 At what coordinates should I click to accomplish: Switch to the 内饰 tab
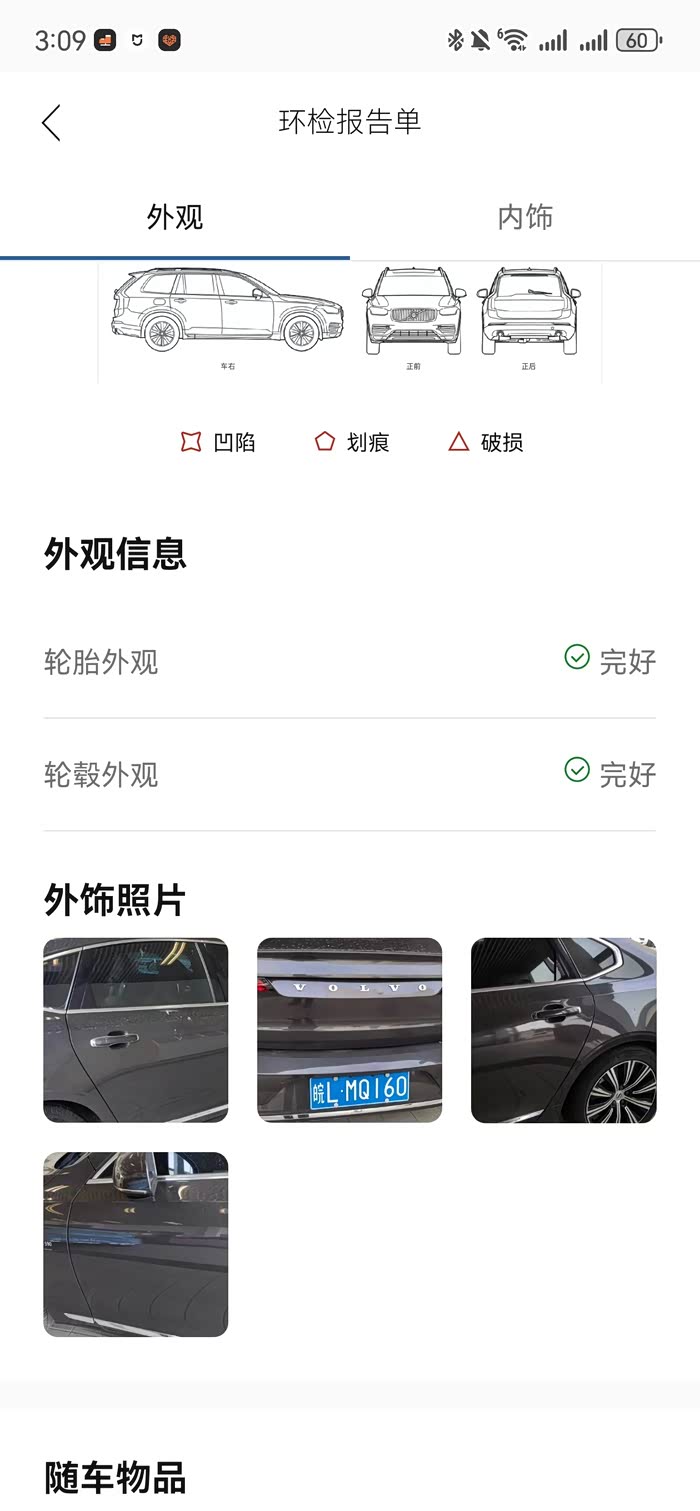pyautogui.click(x=525, y=217)
